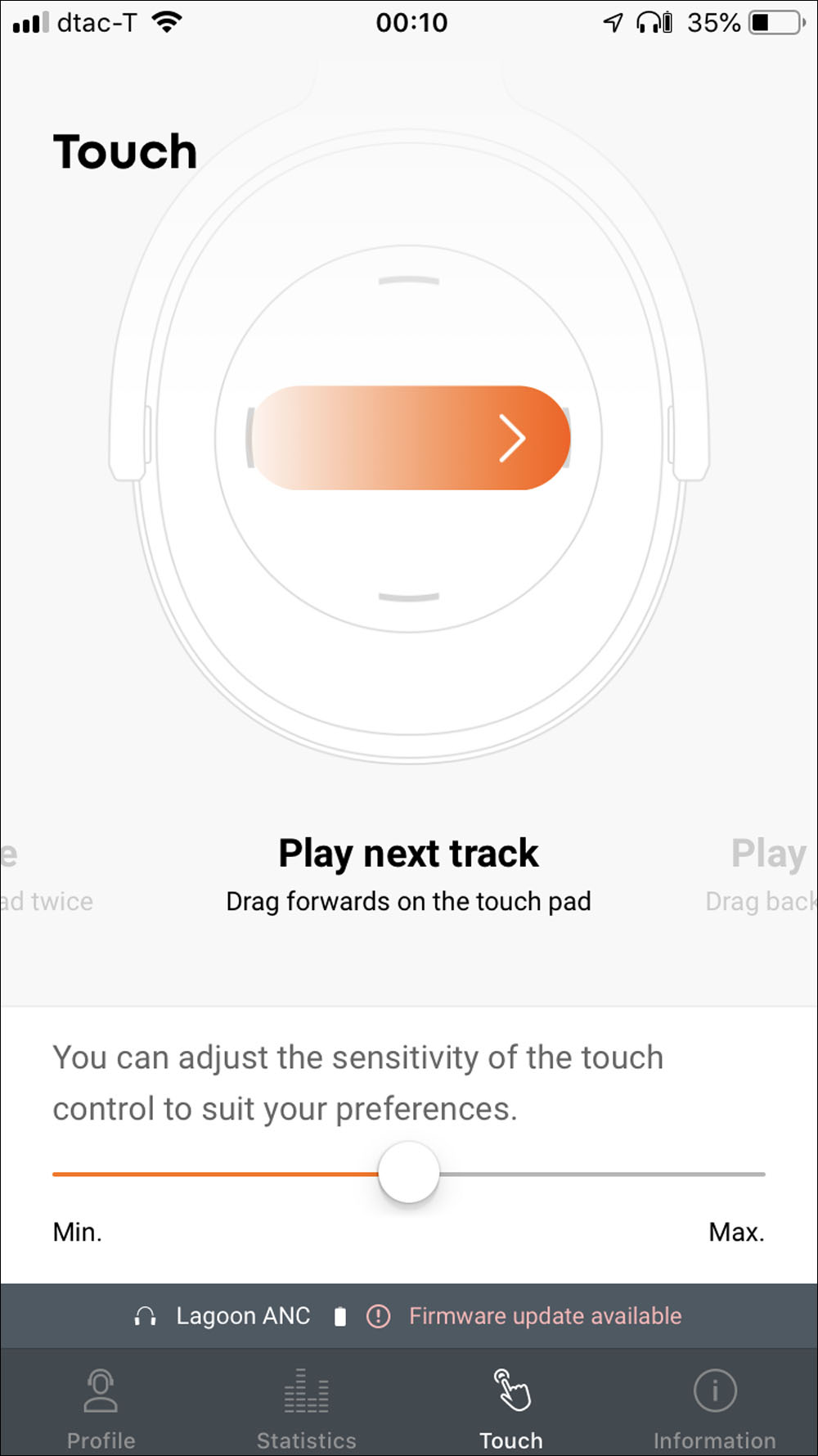Select the Touch tab
Screen dimensions: 818x1456
[511, 1407]
